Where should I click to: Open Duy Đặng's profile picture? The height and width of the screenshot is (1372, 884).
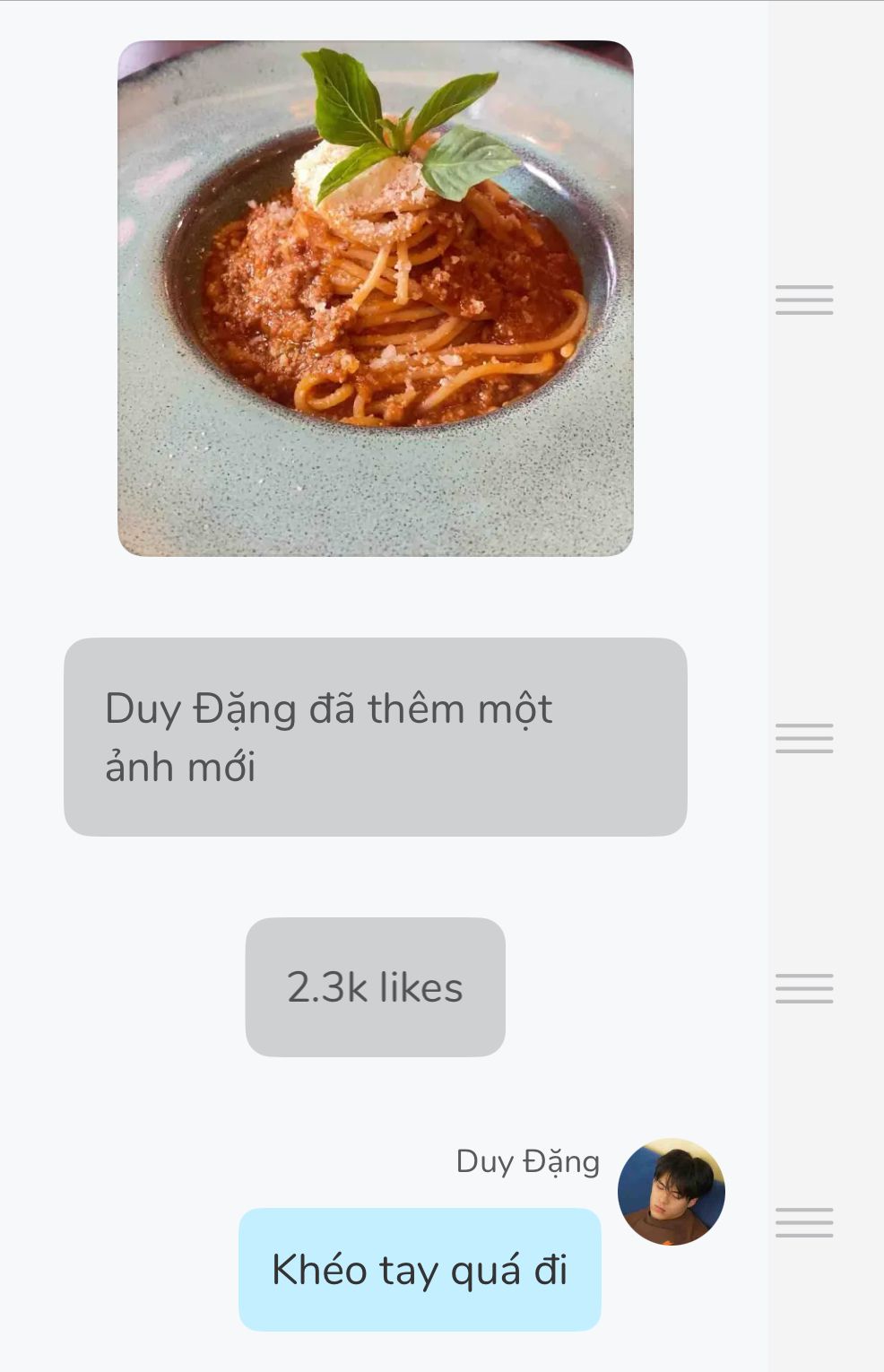pos(671,1192)
